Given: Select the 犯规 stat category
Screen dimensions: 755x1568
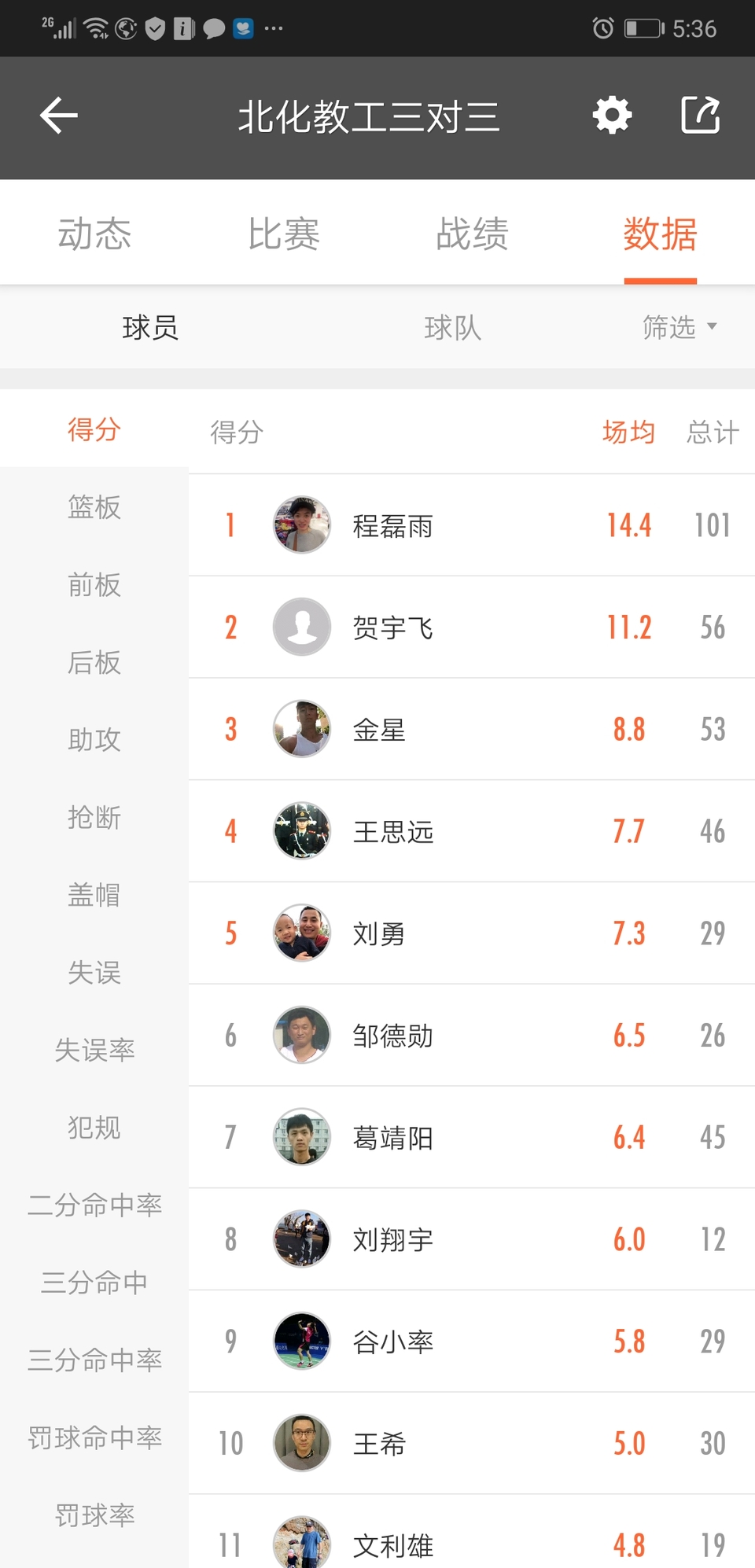Looking at the screenshot, I should [94, 1128].
